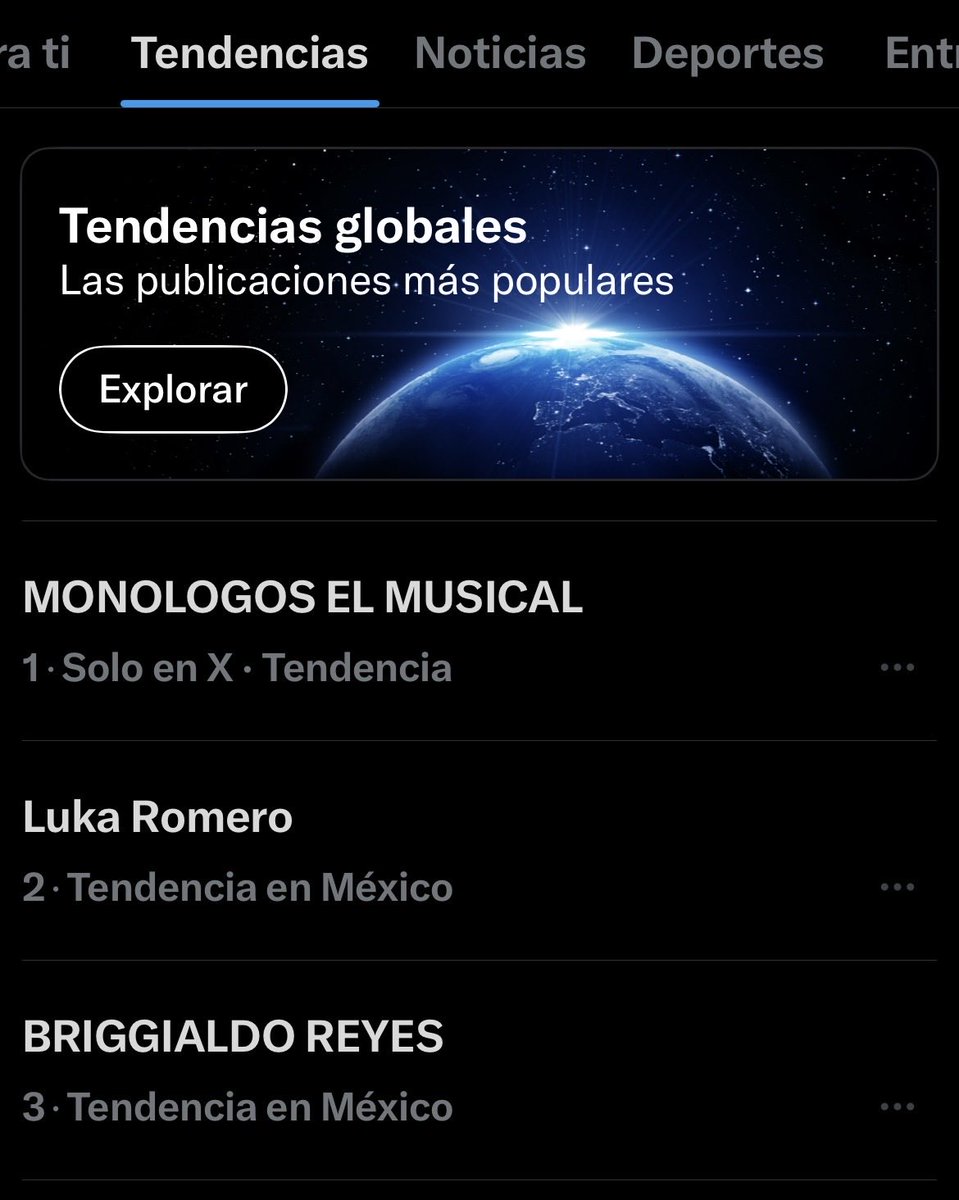Viewport: 959px width, 1200px height.
Task: Switch to the Noticias tab
Action: (x=500, y=54)
